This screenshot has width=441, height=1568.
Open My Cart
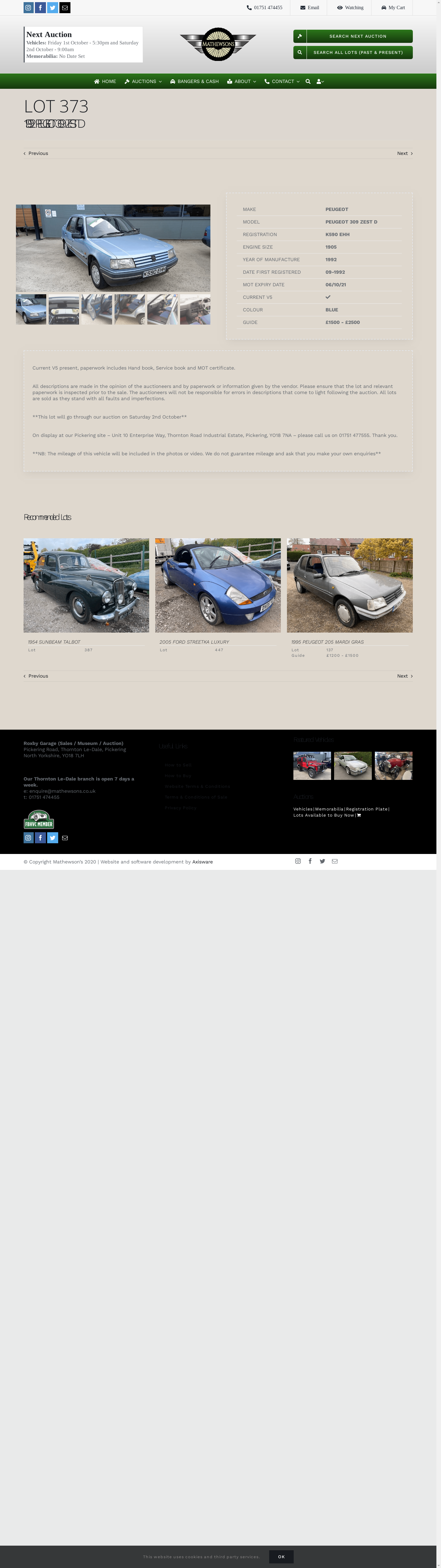393,8
